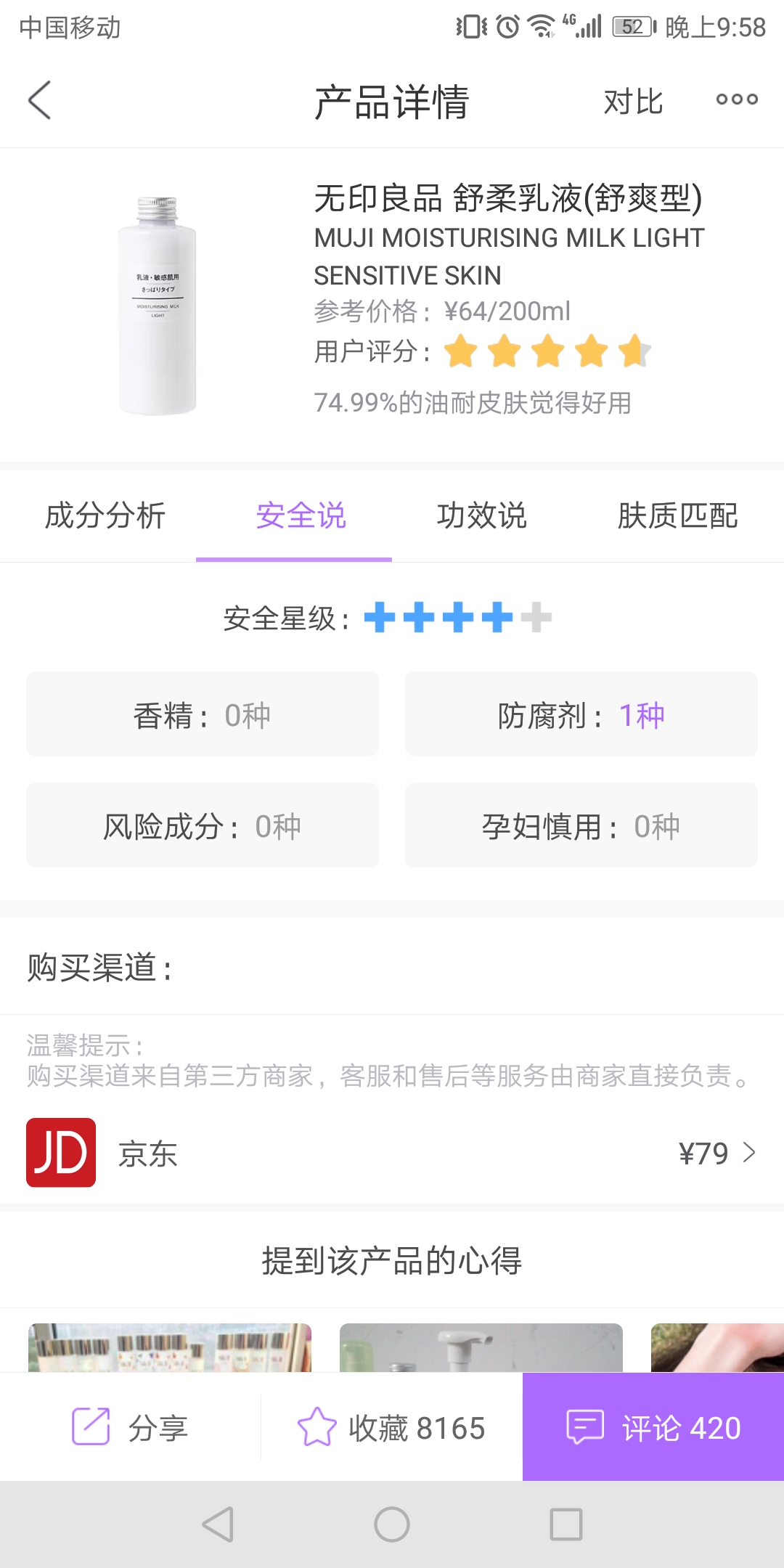Image resolution: width=784 pixels, height=1568 pixels.
Task: Switch to the 成分分析 tab
Action: click(x=105, y=517)
